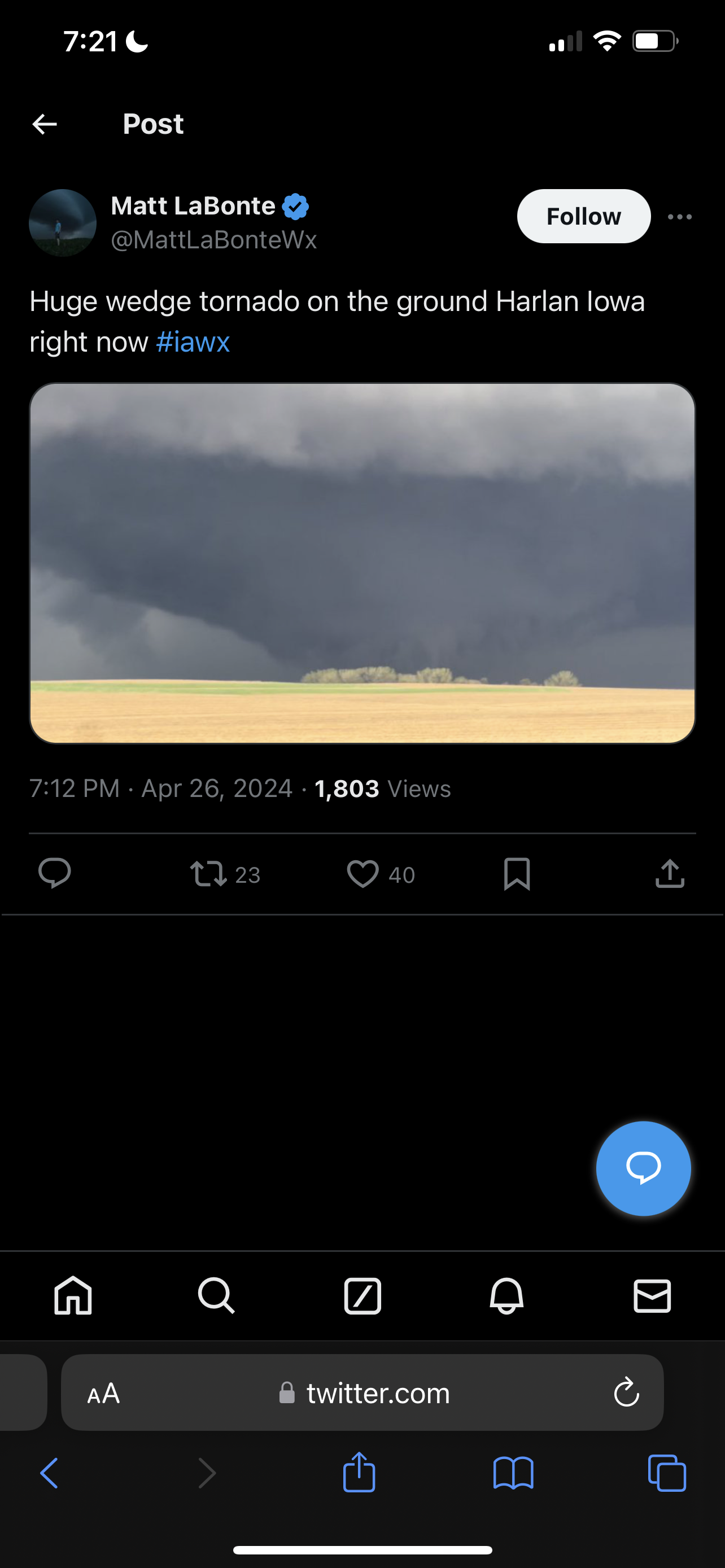
Task: Open the notifications bell tab
Action: (x=506, y=1295)
